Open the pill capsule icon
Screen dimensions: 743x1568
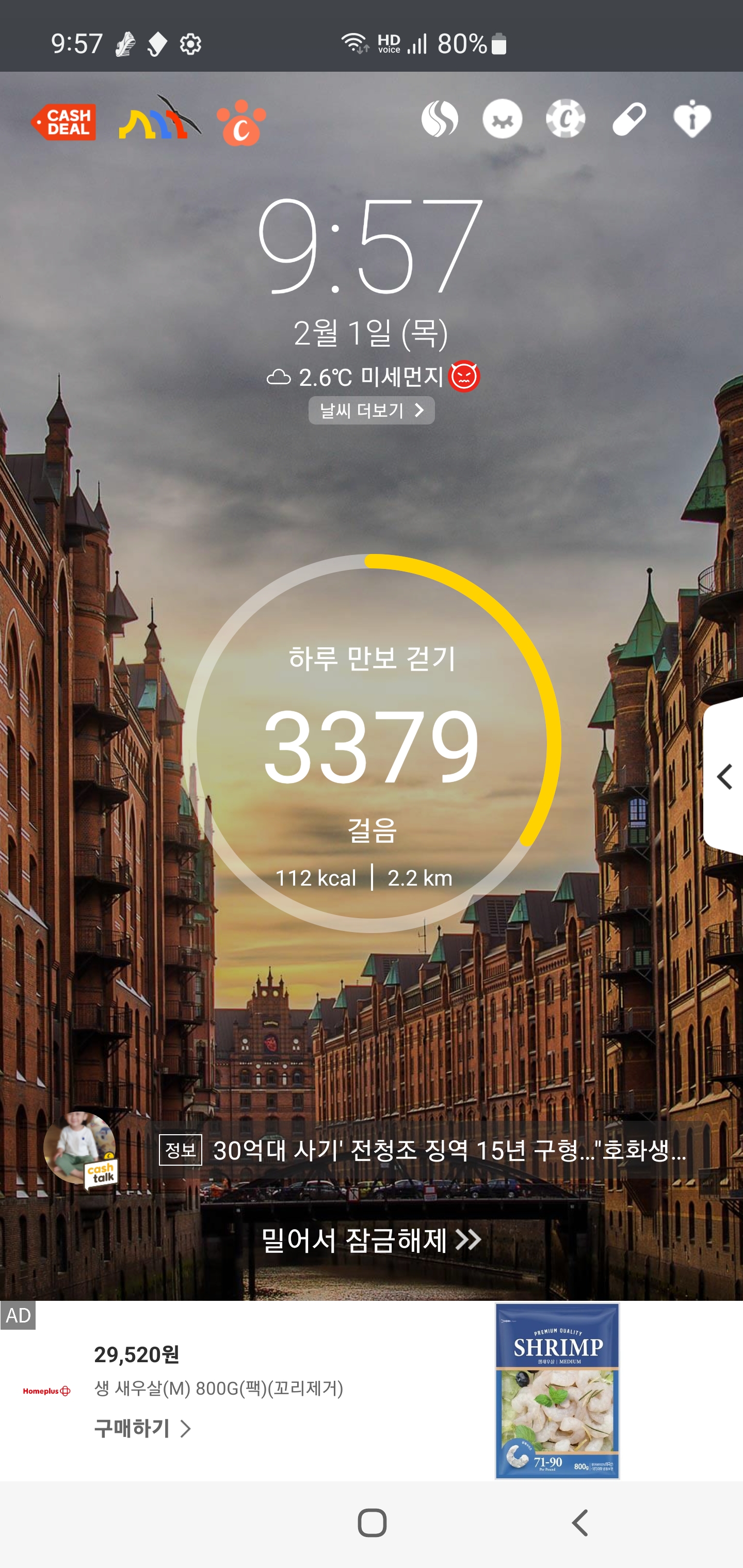[629, 118]
